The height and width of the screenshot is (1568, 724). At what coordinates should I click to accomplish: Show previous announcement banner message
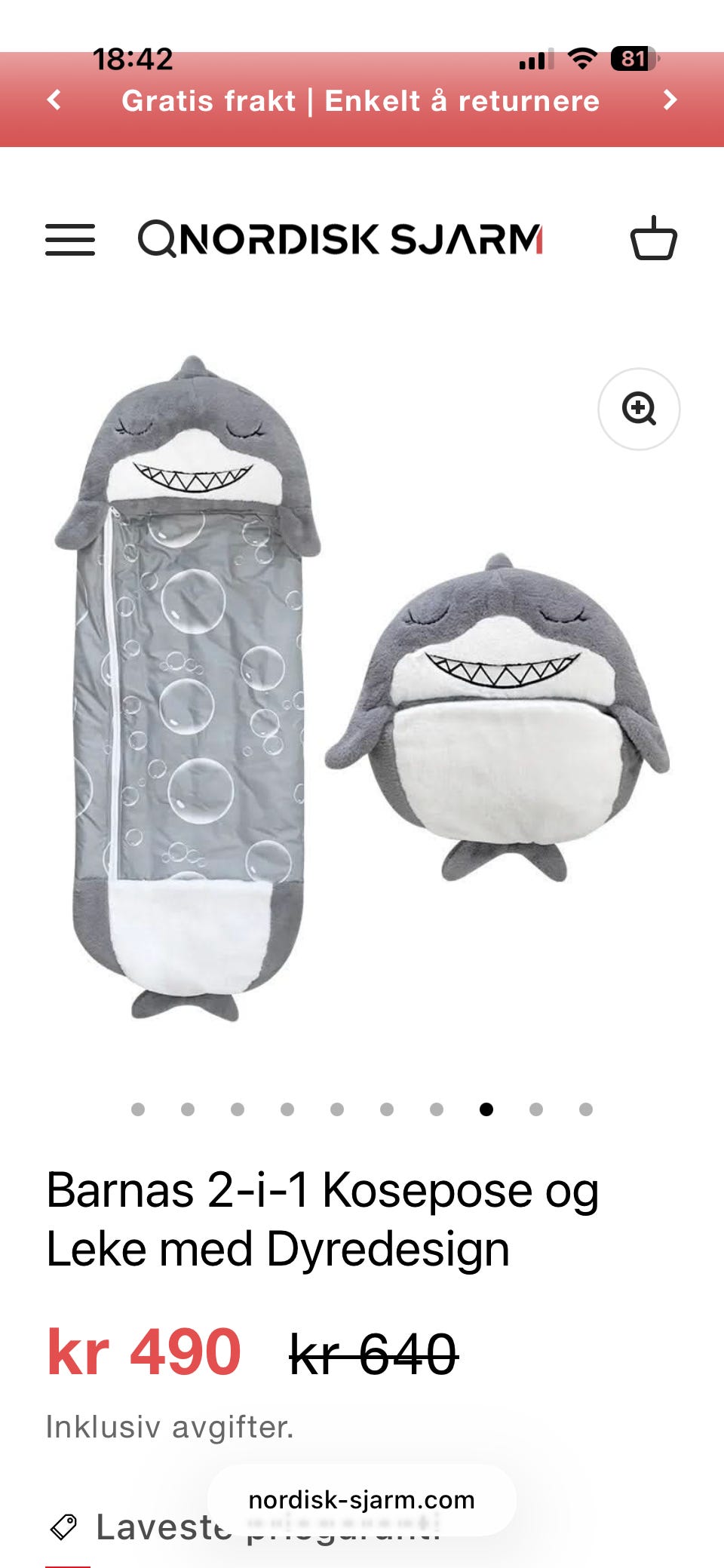pos(54,100)
